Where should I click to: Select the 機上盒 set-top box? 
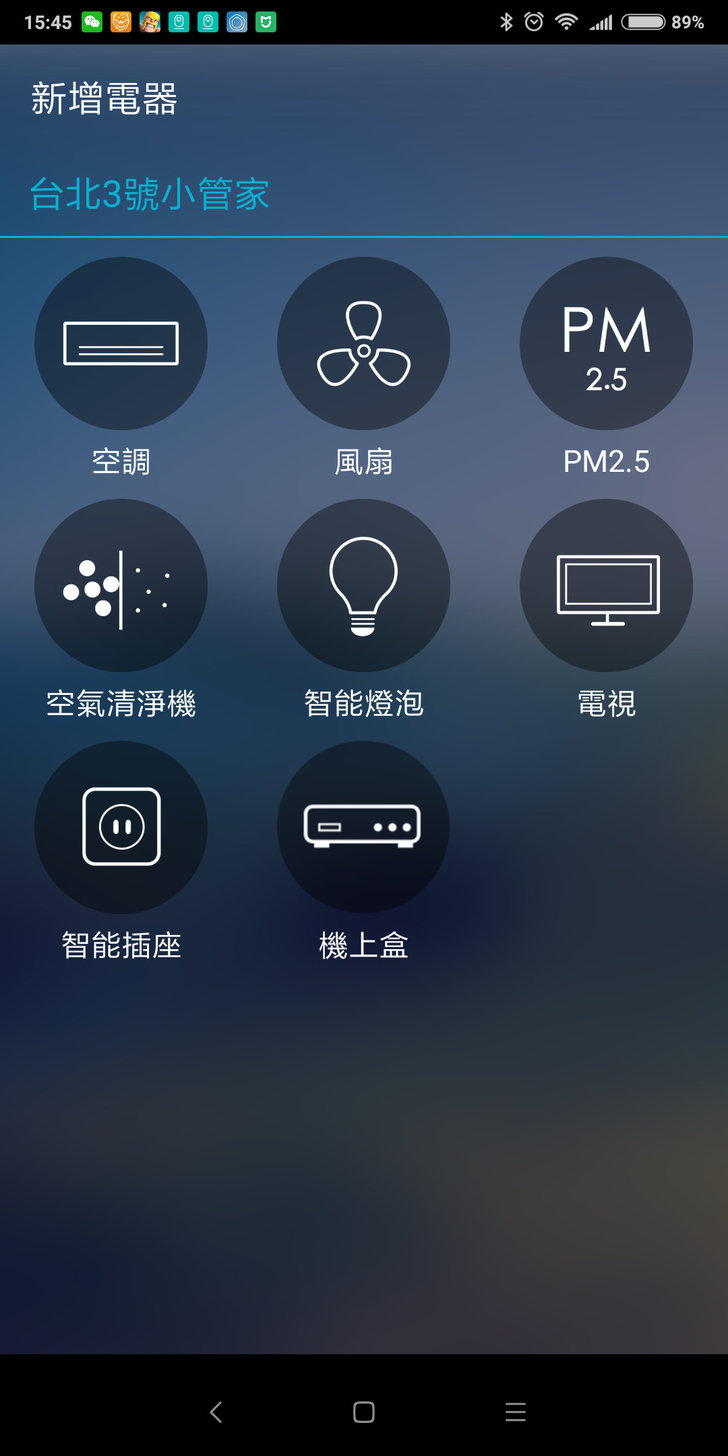click(364, 827)
